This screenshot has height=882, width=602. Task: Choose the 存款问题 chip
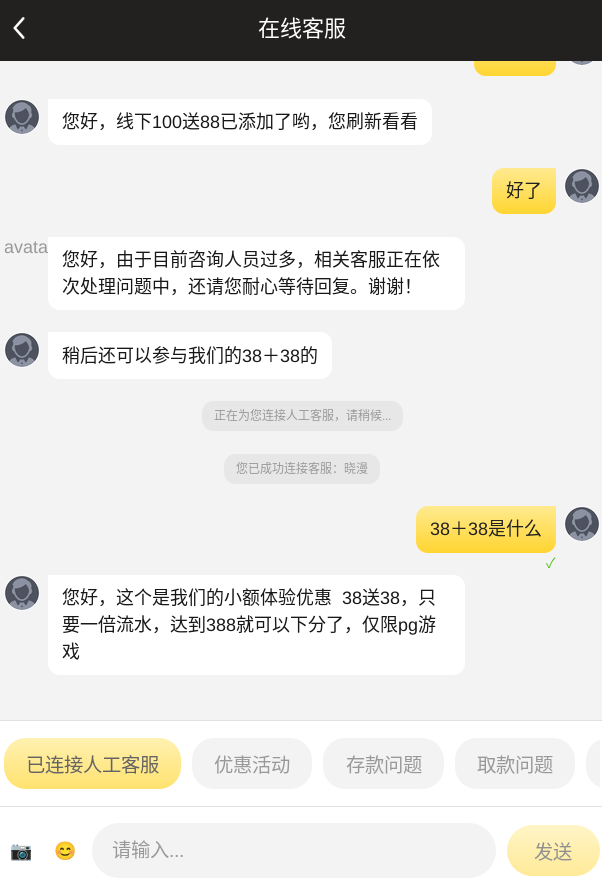(x=384, y=764)
